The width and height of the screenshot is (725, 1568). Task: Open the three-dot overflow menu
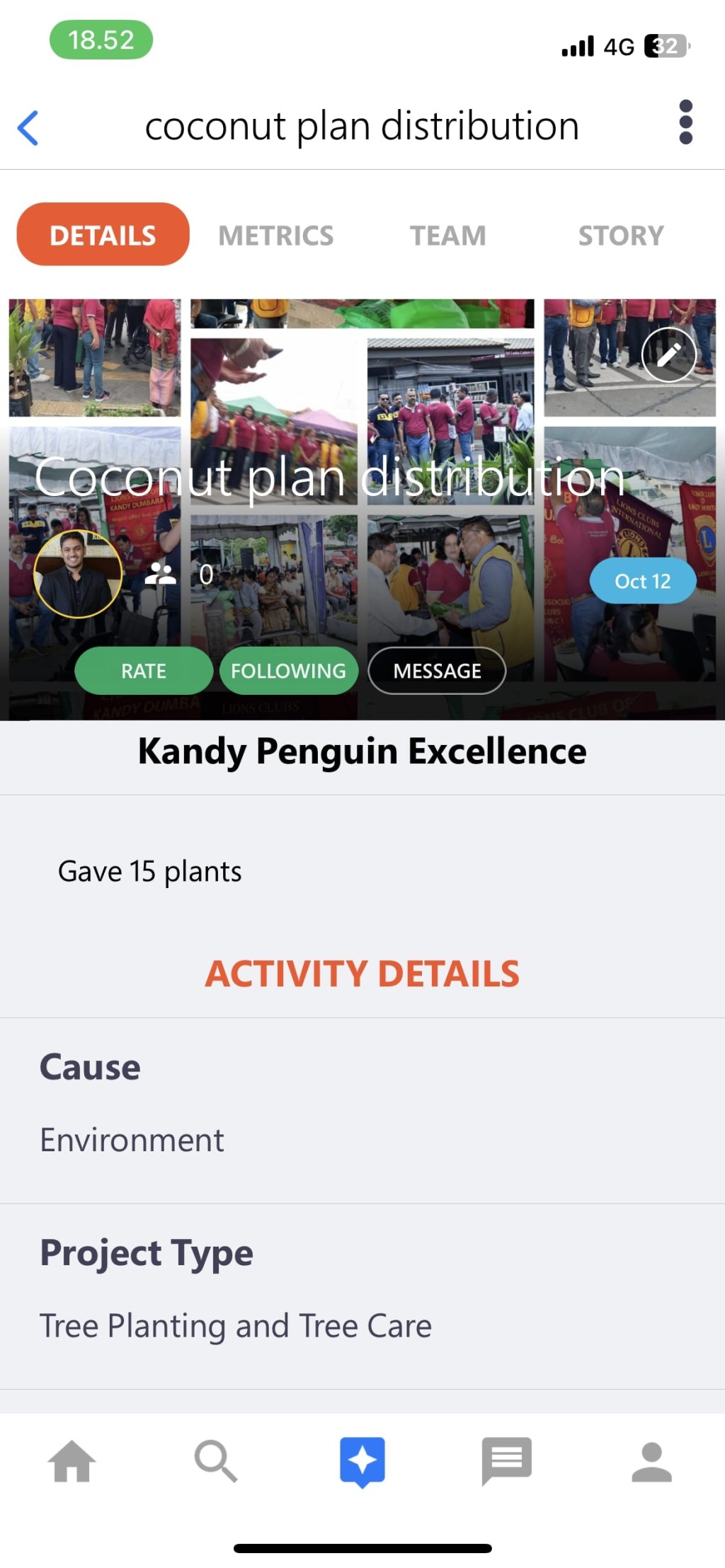[685, 122]
